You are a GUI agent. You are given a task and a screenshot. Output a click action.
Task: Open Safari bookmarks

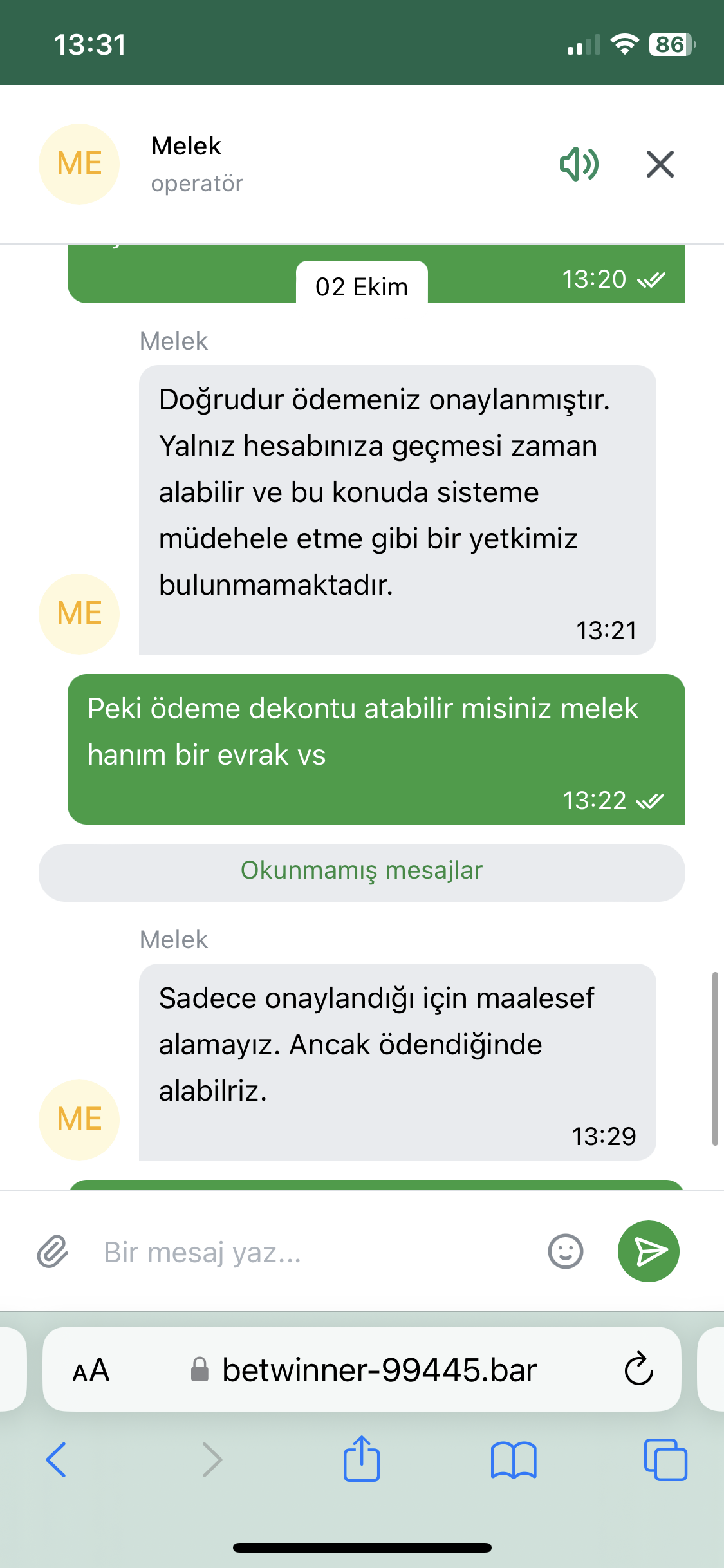[x=513, y=1460]
